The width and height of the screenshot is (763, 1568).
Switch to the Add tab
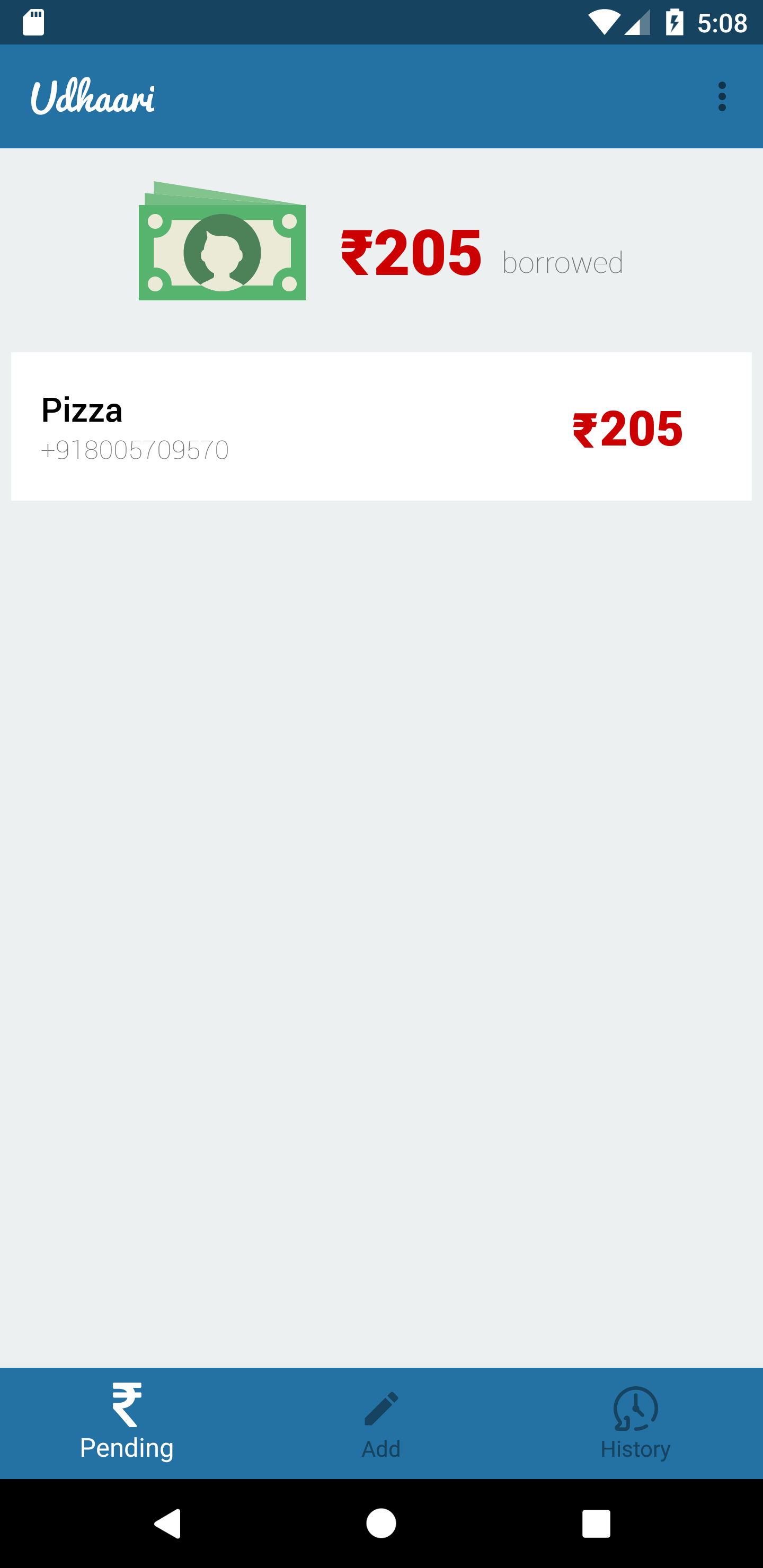click(x=381, y=1423)
